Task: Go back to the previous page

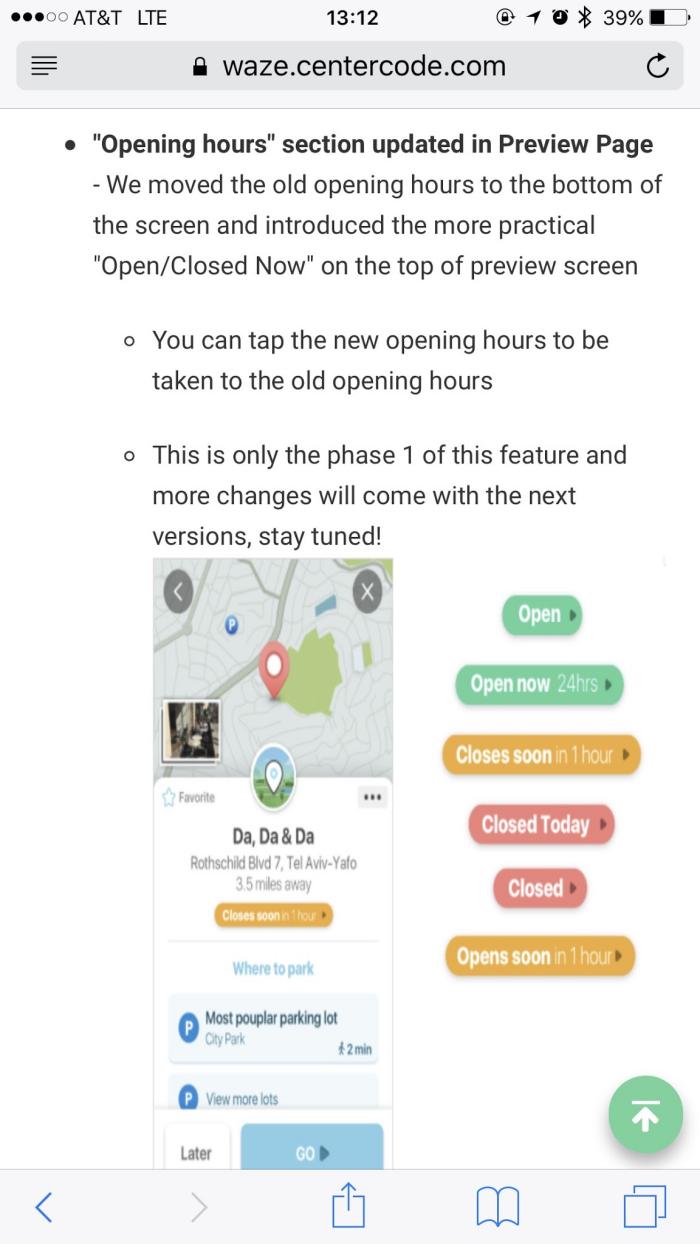Action: tap(43, 1207)
